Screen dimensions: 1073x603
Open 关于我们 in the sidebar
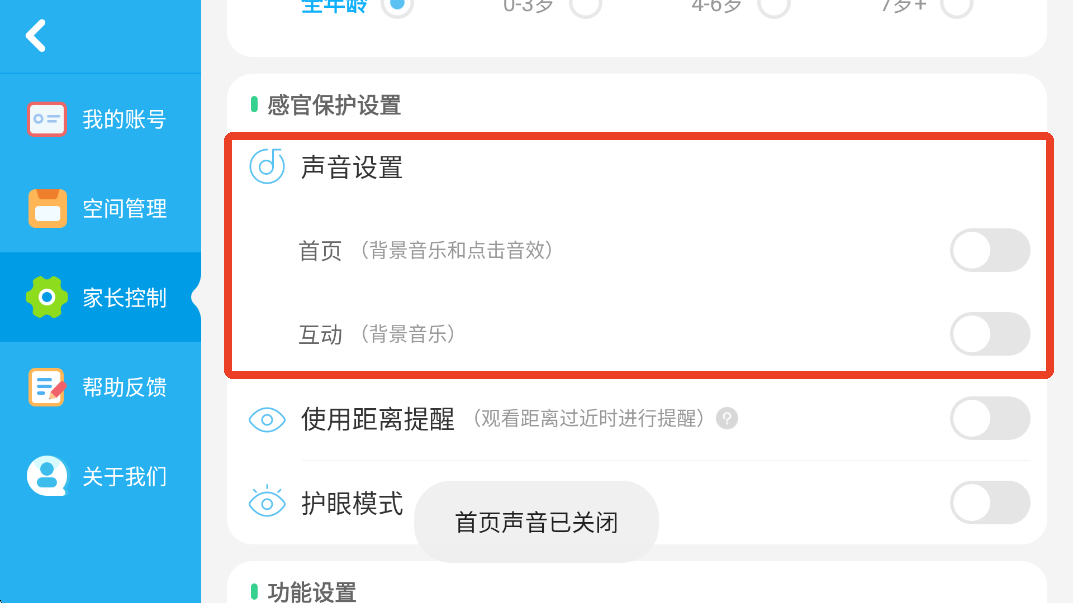pos(100,476)
